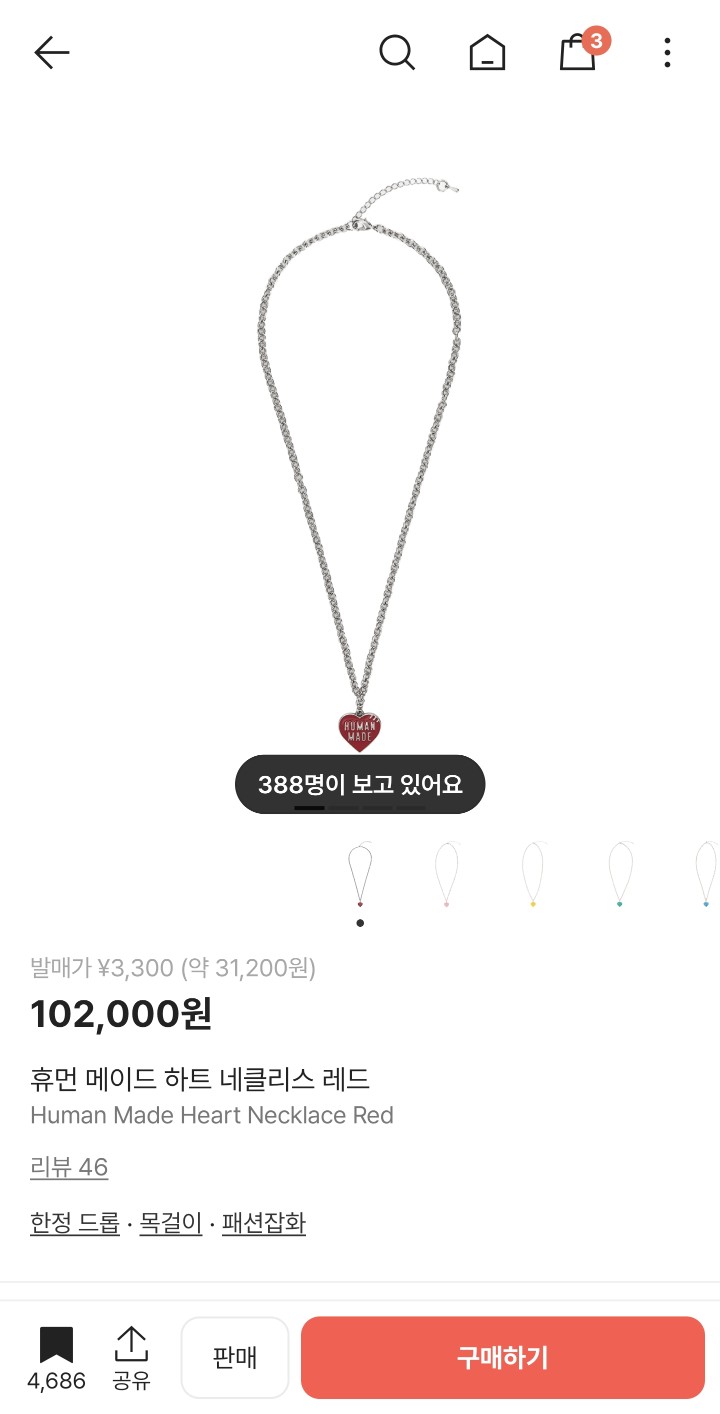The height and width of the screenshot is (1414, 720).
Task: Select the blue heart necklace thumbnail
Action: click(705, 875)
